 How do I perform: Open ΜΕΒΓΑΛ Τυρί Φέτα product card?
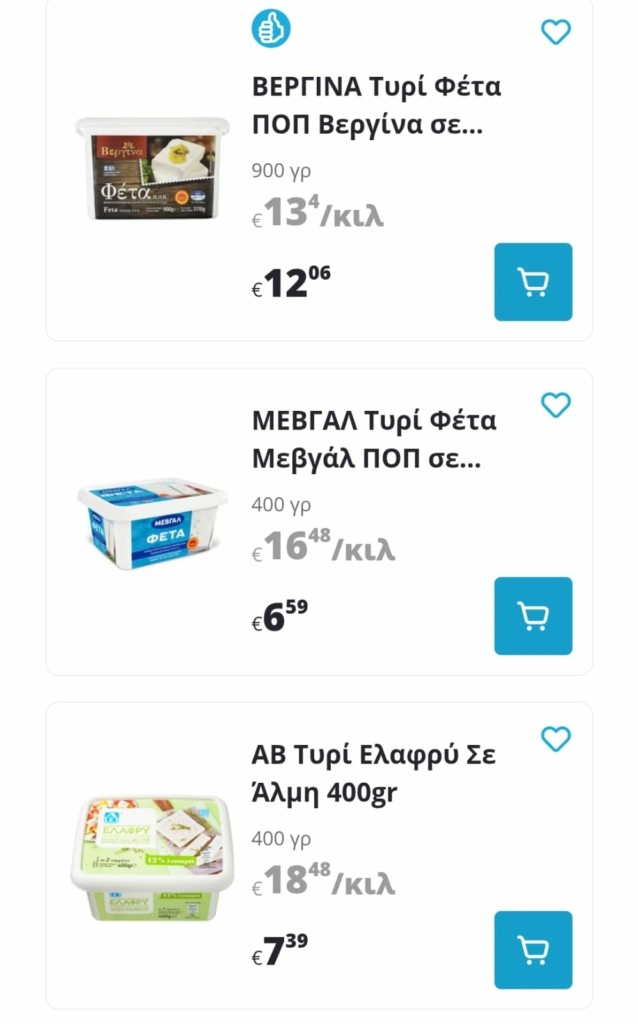pos(374,440)
